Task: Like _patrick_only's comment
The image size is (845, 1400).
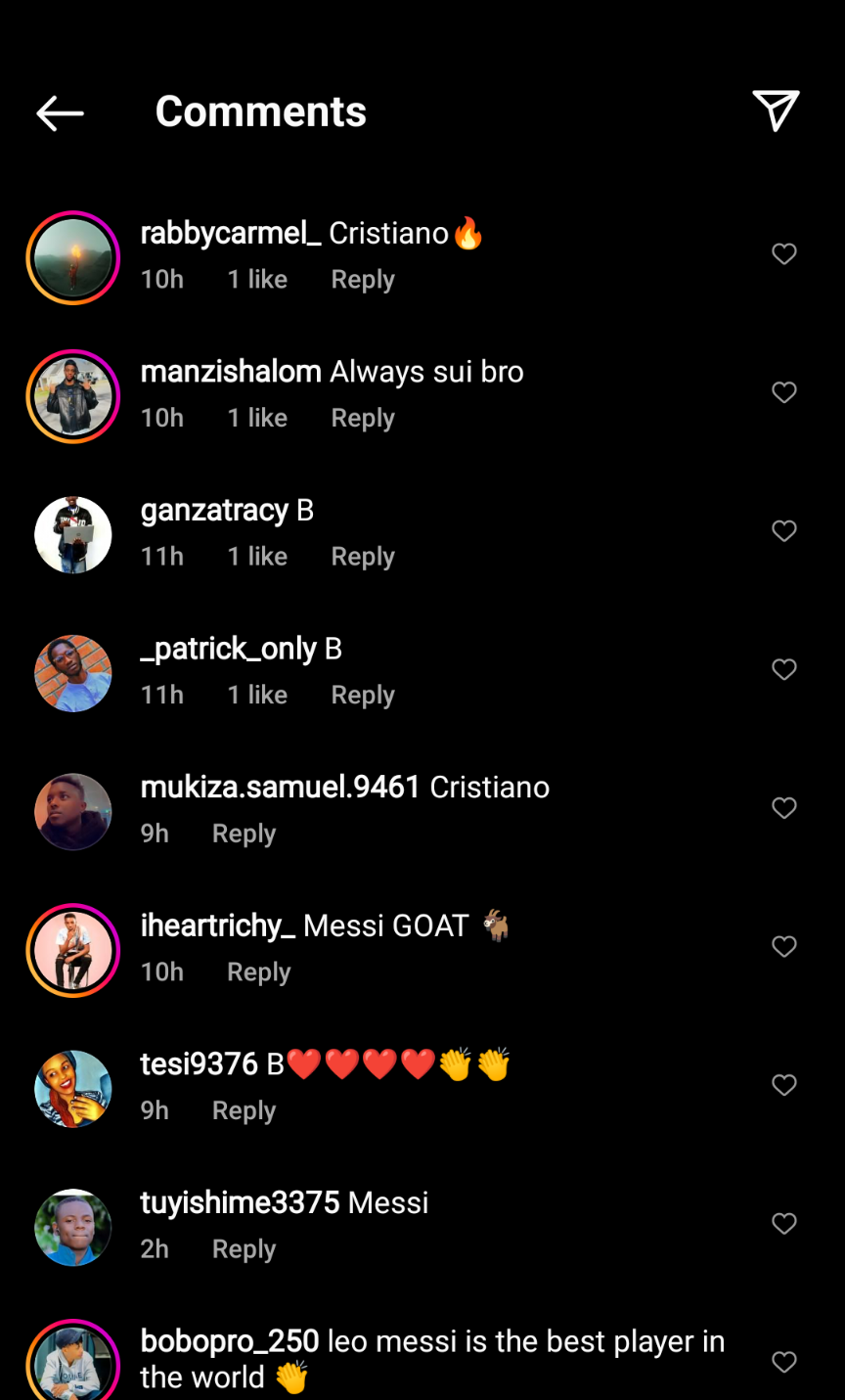Action: pos(784,670)
